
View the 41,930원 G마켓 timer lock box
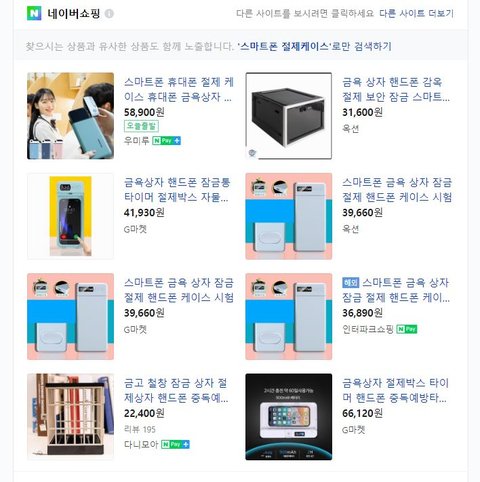[x=177, y=190]
